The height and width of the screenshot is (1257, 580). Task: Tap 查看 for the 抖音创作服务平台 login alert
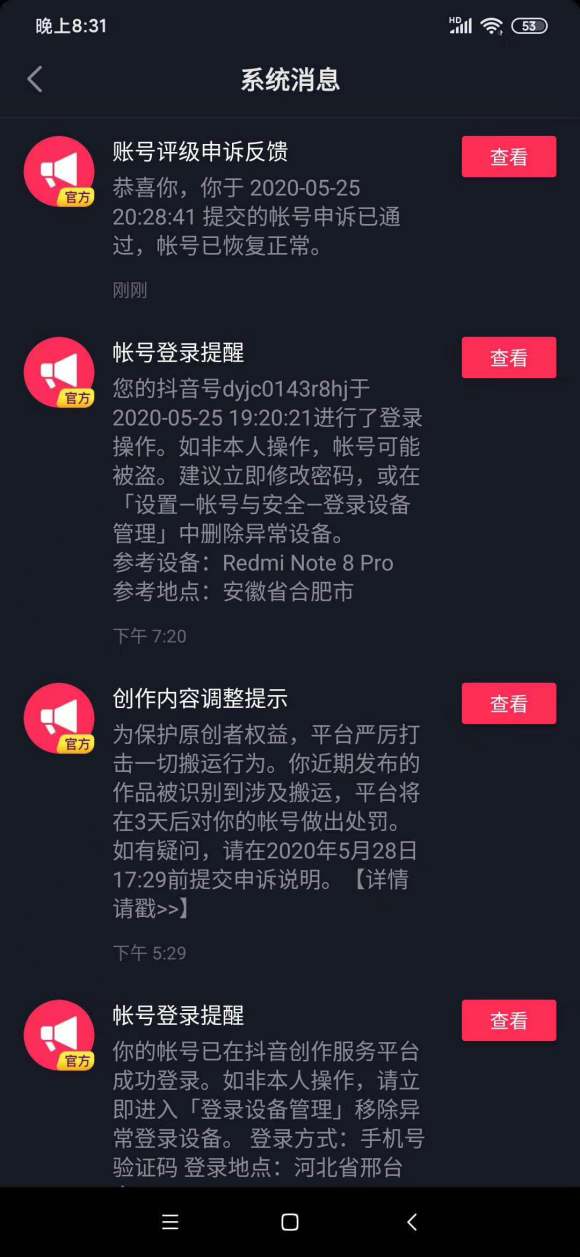(x=508, y=1020)
